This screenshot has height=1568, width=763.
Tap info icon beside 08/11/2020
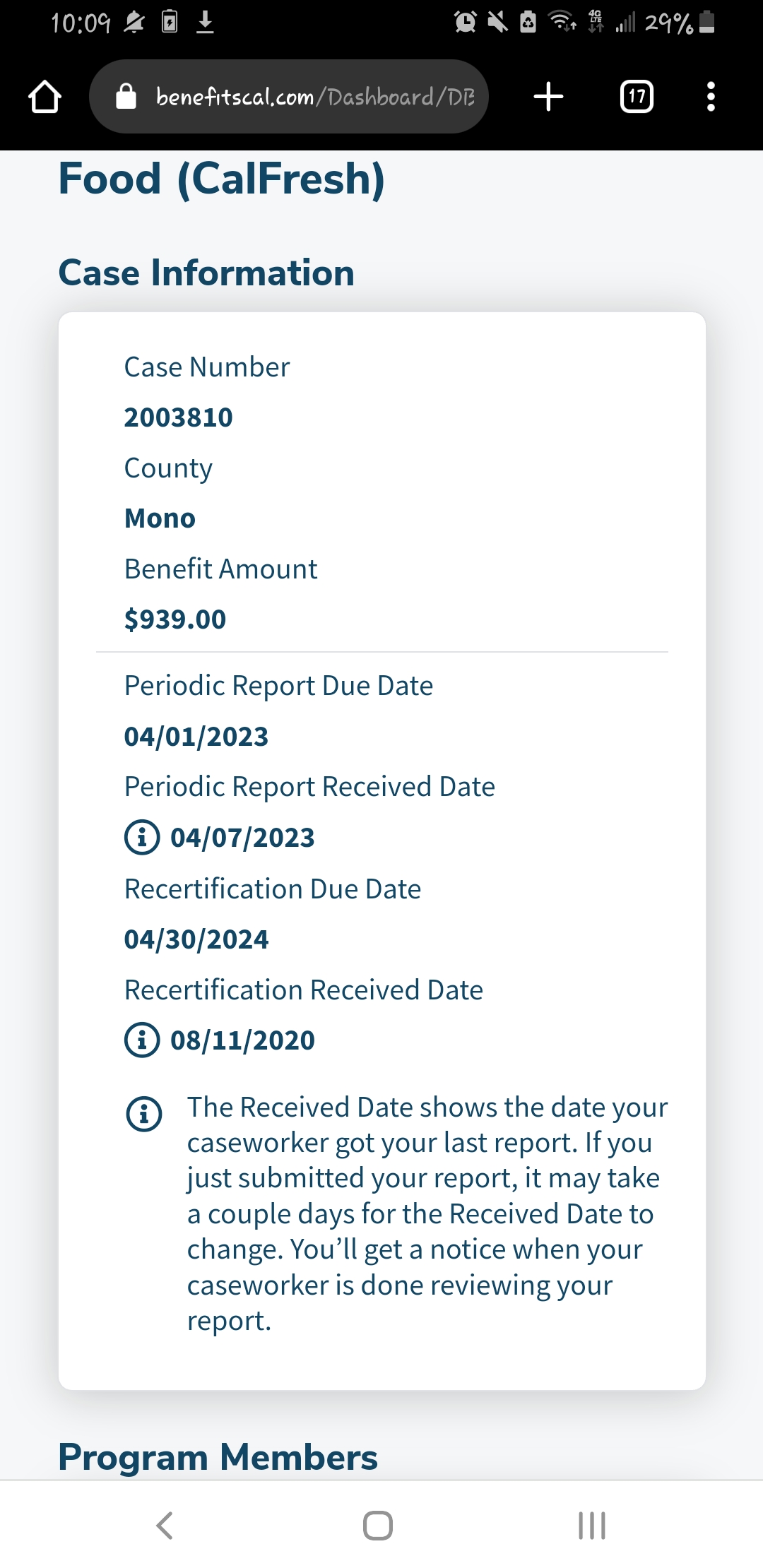142,1040
